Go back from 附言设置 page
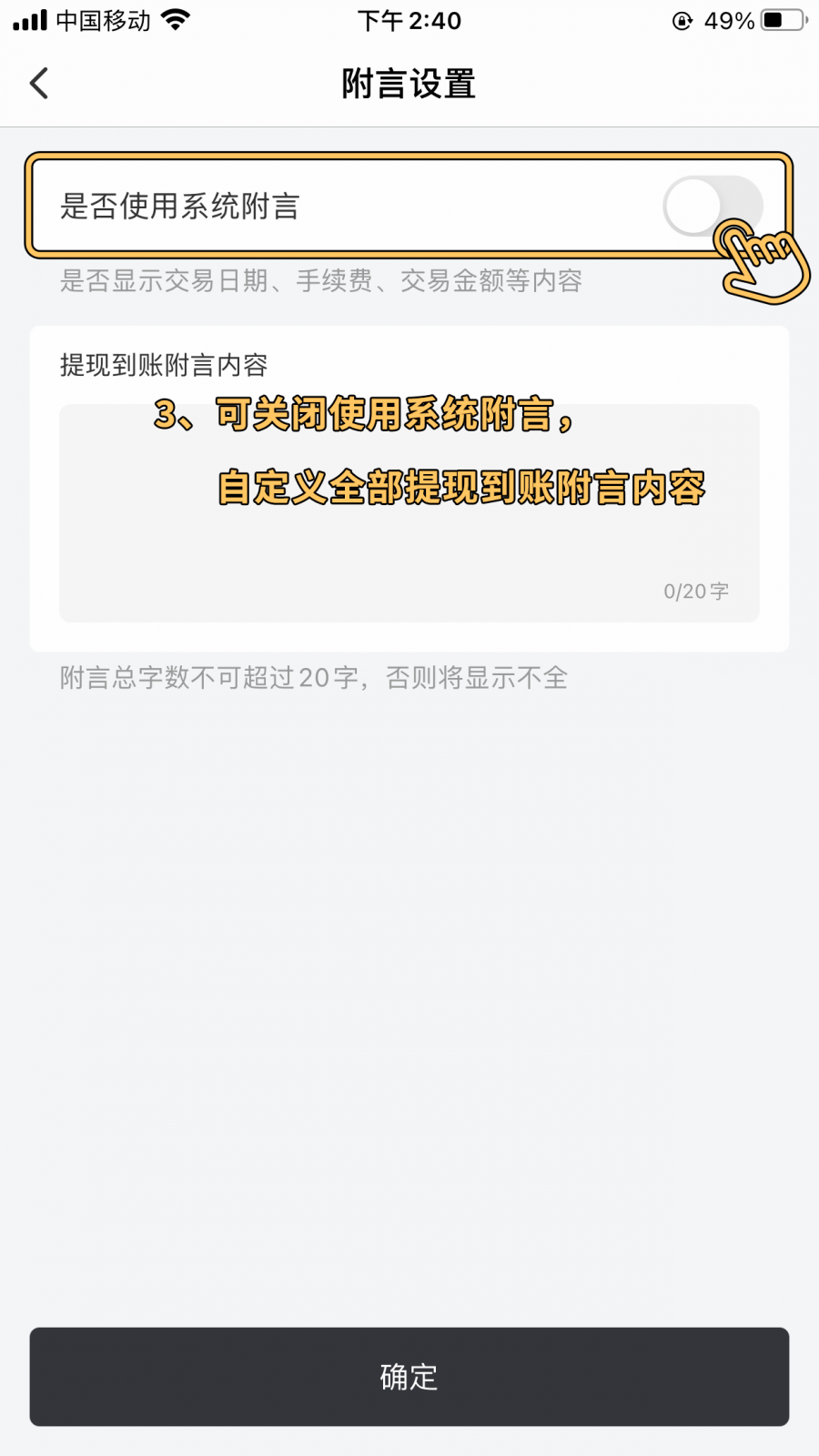The width and height of the screenshot is (819, 1456). pyautogui.click(x=39, y=84)
